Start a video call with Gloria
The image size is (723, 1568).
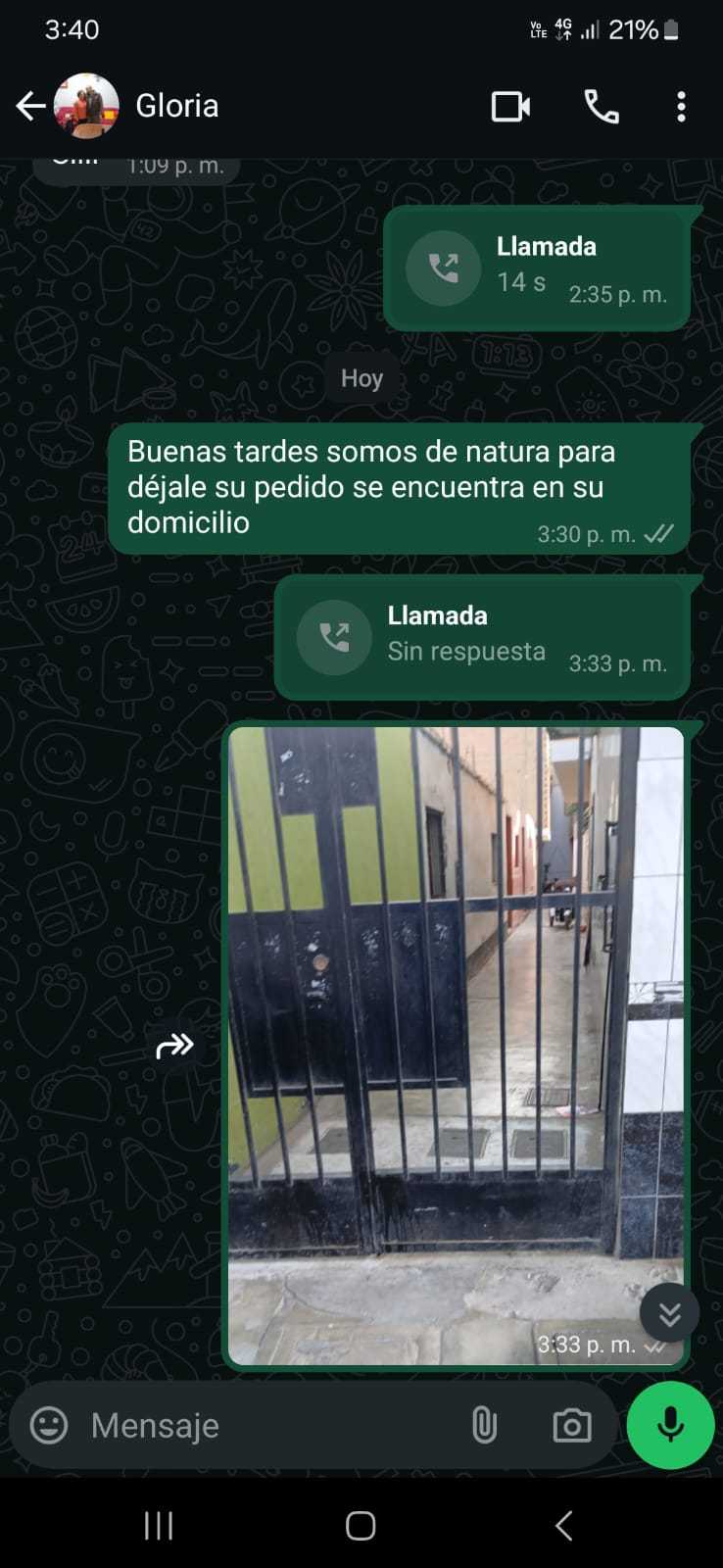(x=510, y=106)
